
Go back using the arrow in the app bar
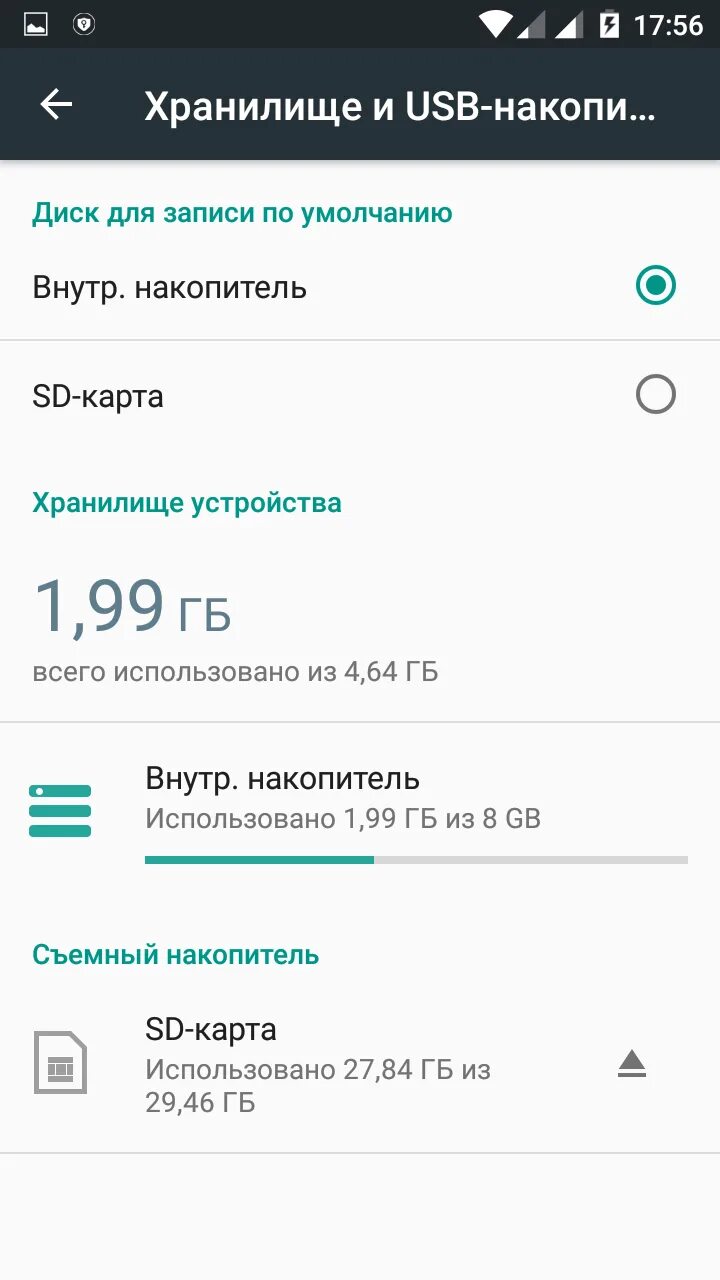56,104
